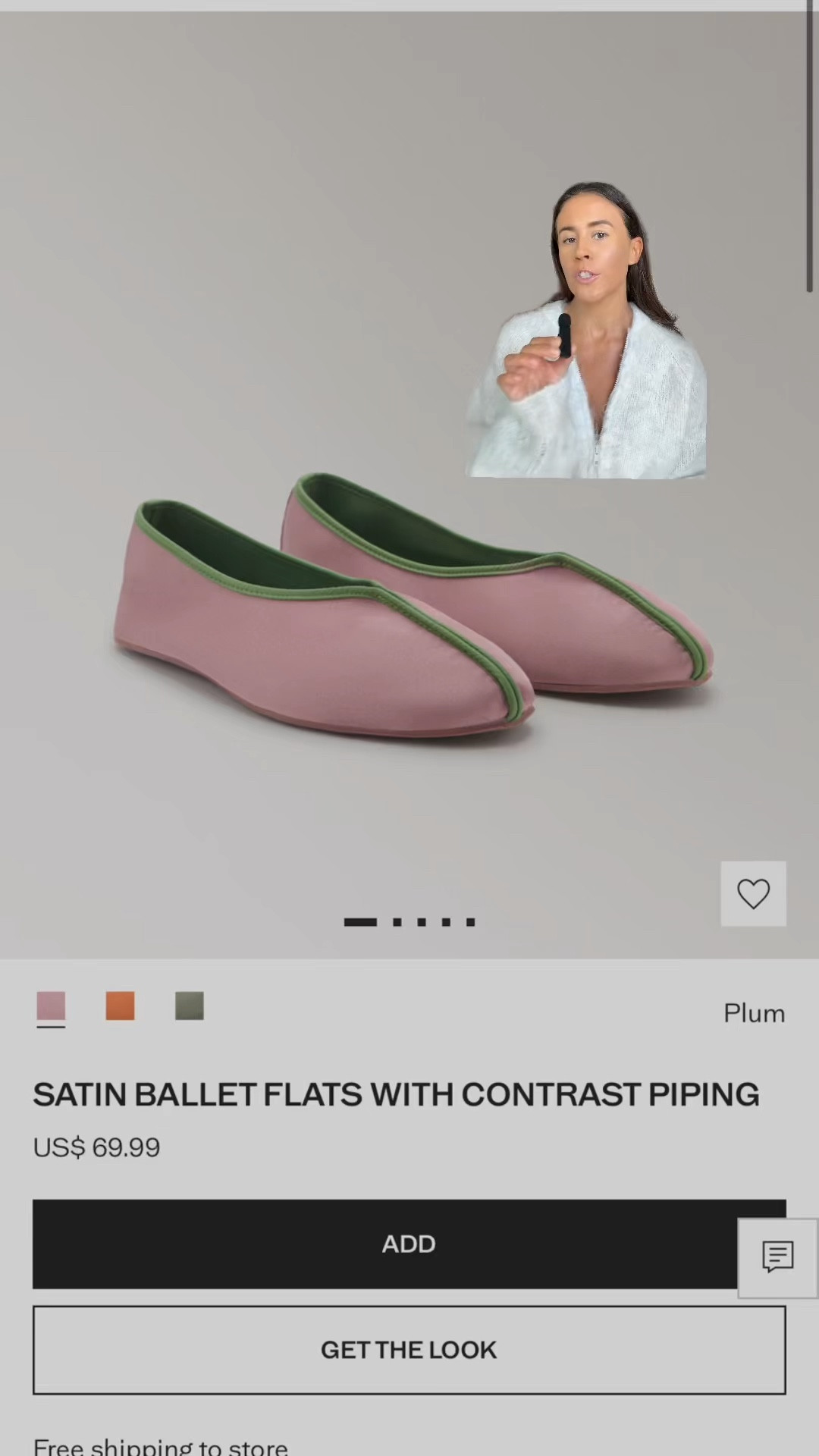Add the ballet flats to wishlist
819x1456 pixels.
pyautogui.click(x=753, y=893)
